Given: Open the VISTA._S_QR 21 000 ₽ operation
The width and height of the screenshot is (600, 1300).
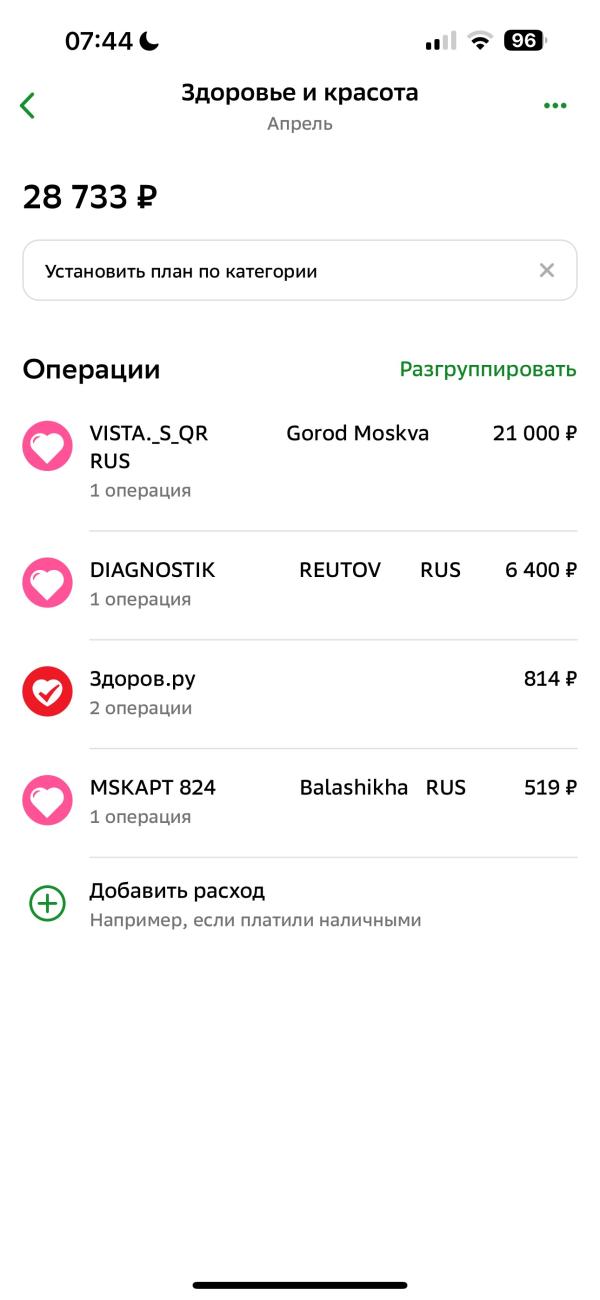Looking at the screenshot, I should 300,460.
